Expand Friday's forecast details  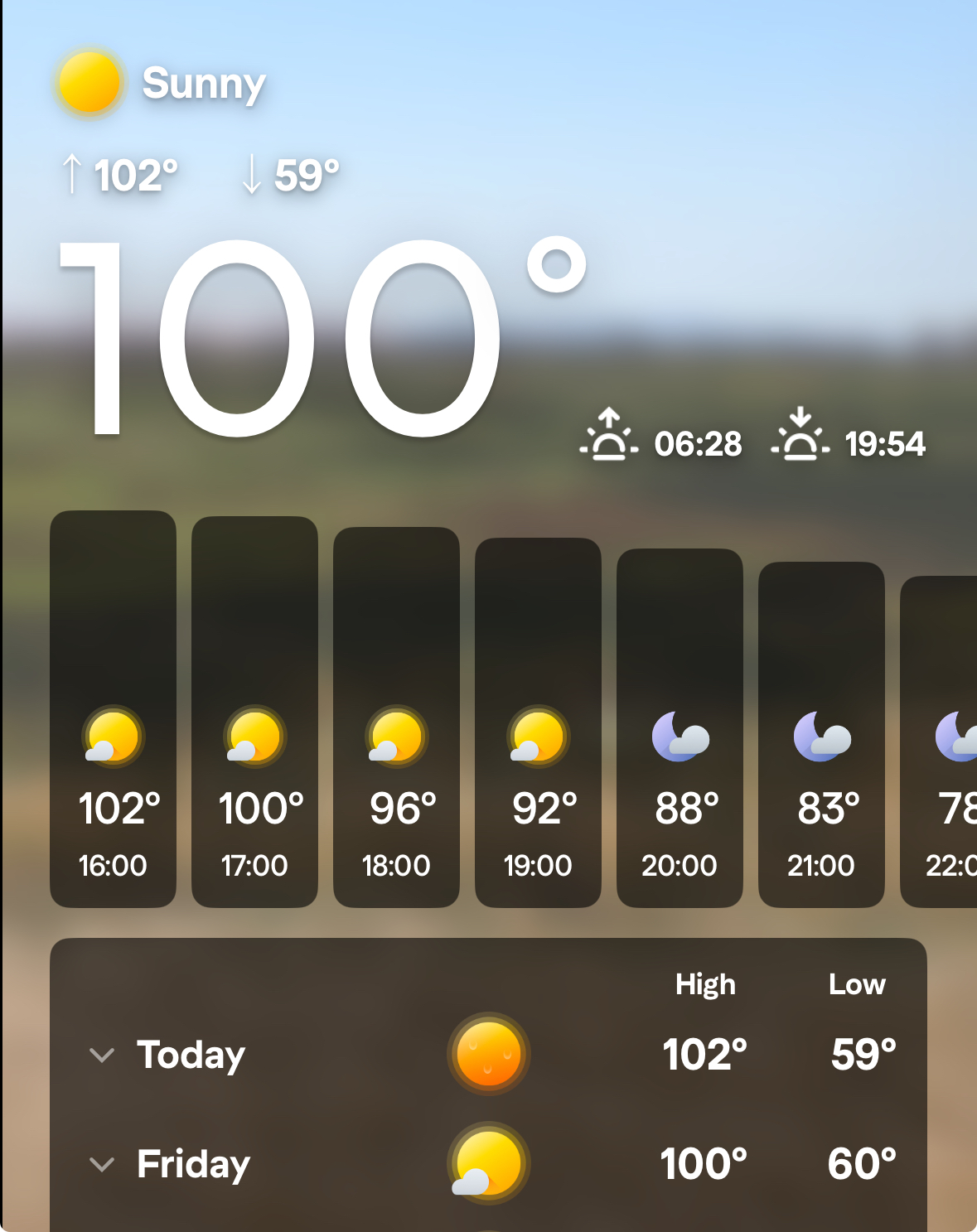point(102,1165)
